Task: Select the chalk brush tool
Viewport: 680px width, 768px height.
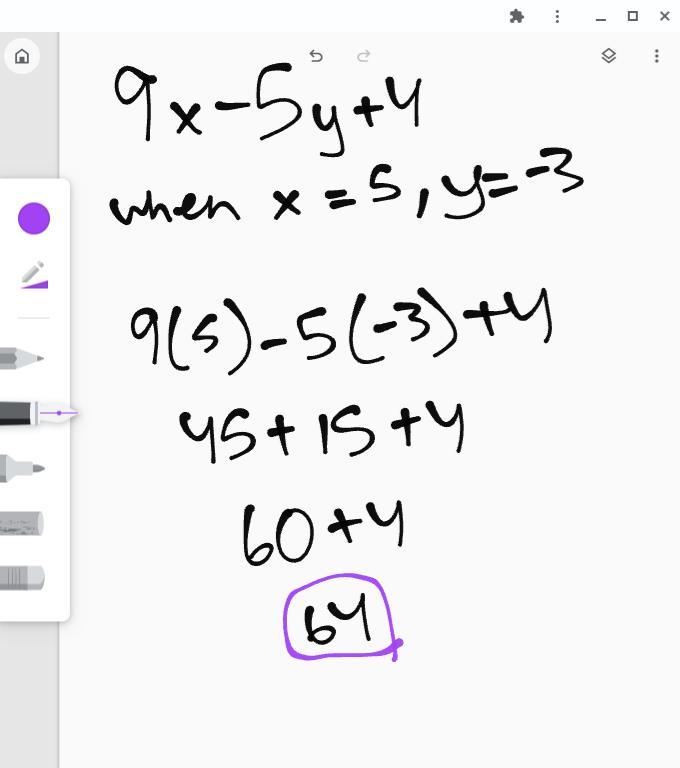Action: click(22, 523)
